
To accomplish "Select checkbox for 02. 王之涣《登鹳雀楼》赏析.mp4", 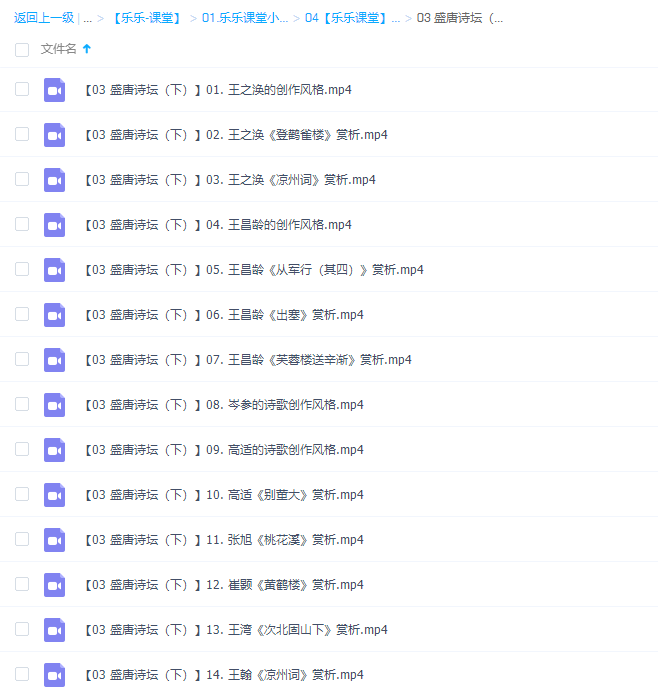I will (x=22, y=134).
